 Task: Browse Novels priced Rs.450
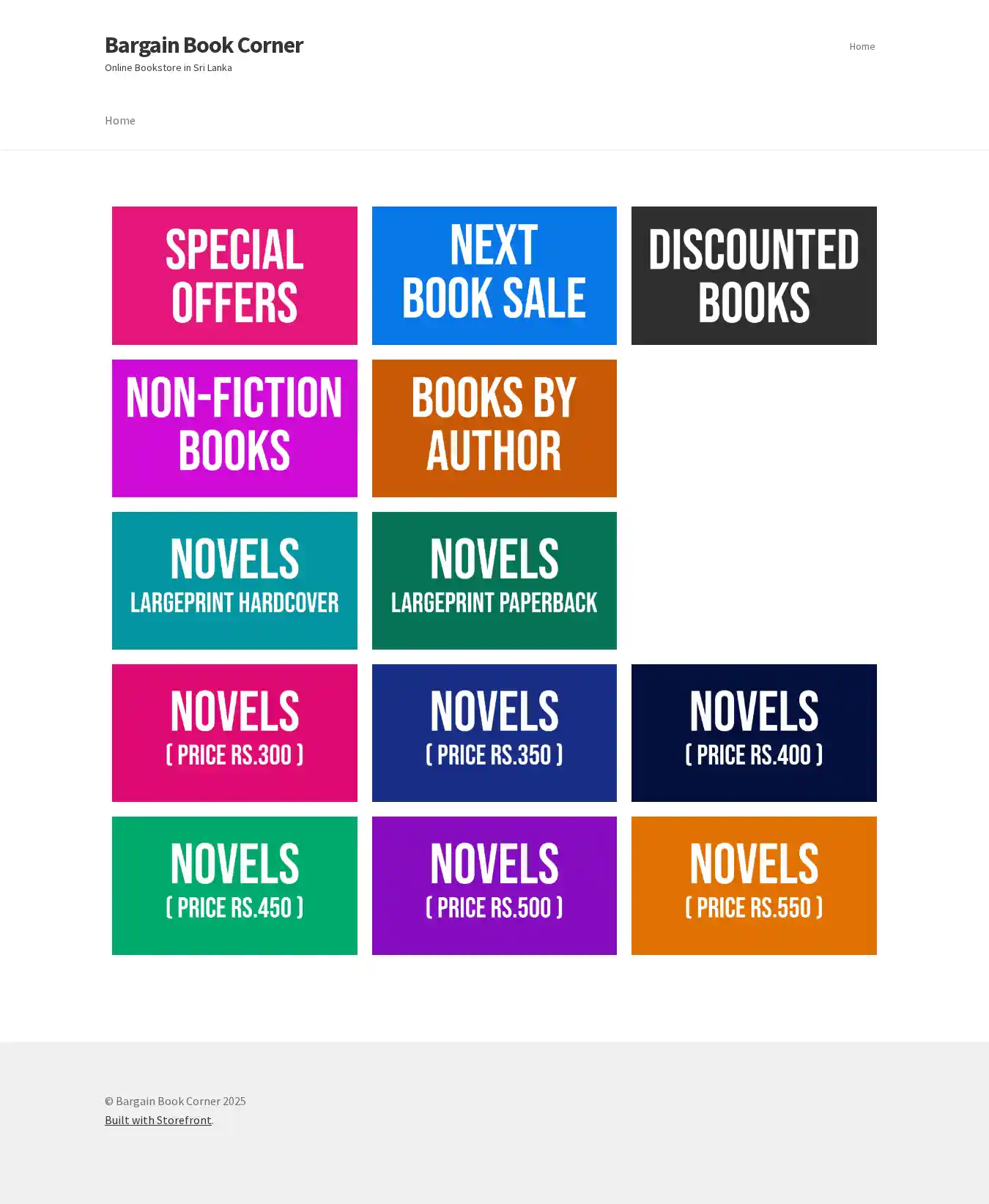point(234,885)
